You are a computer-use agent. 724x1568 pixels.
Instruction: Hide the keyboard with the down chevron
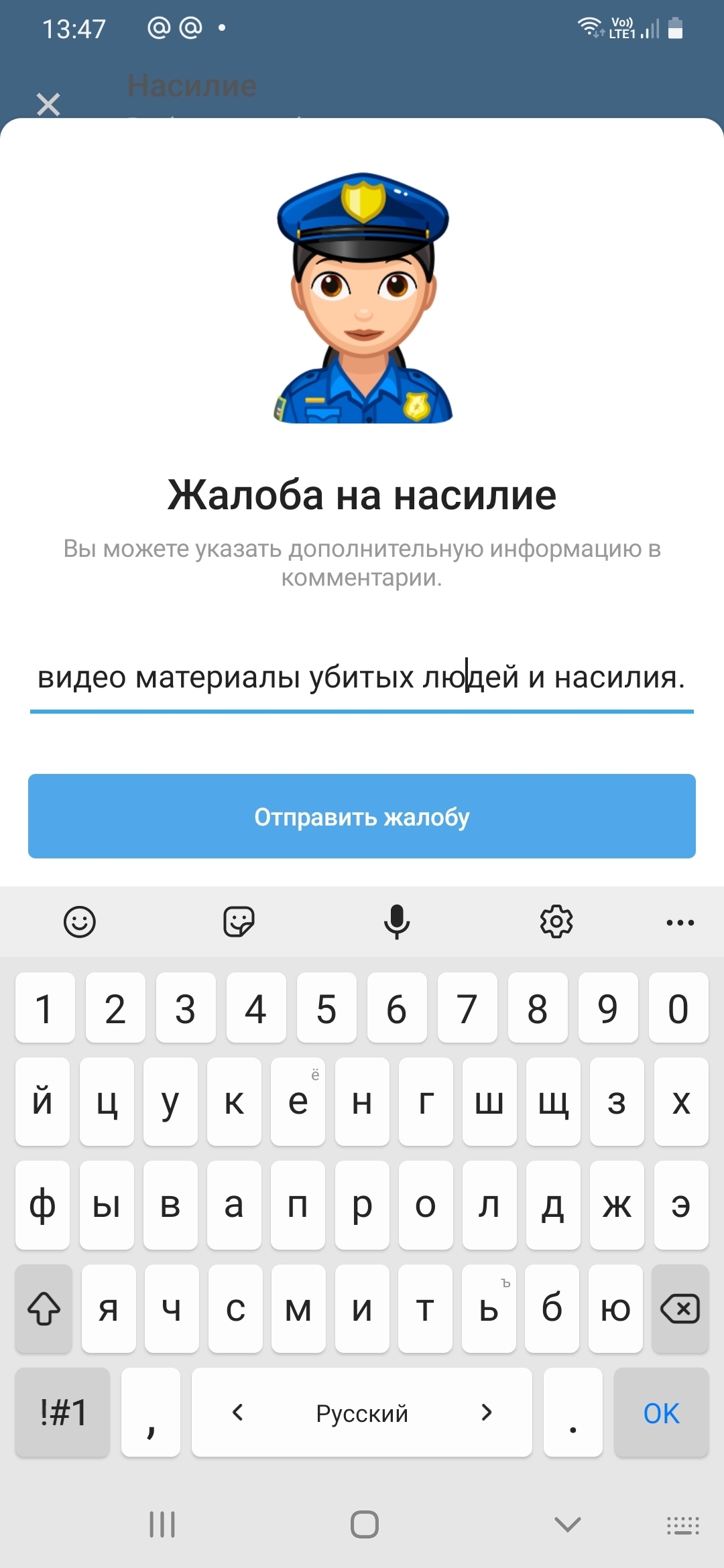(x=567, y=1525)
